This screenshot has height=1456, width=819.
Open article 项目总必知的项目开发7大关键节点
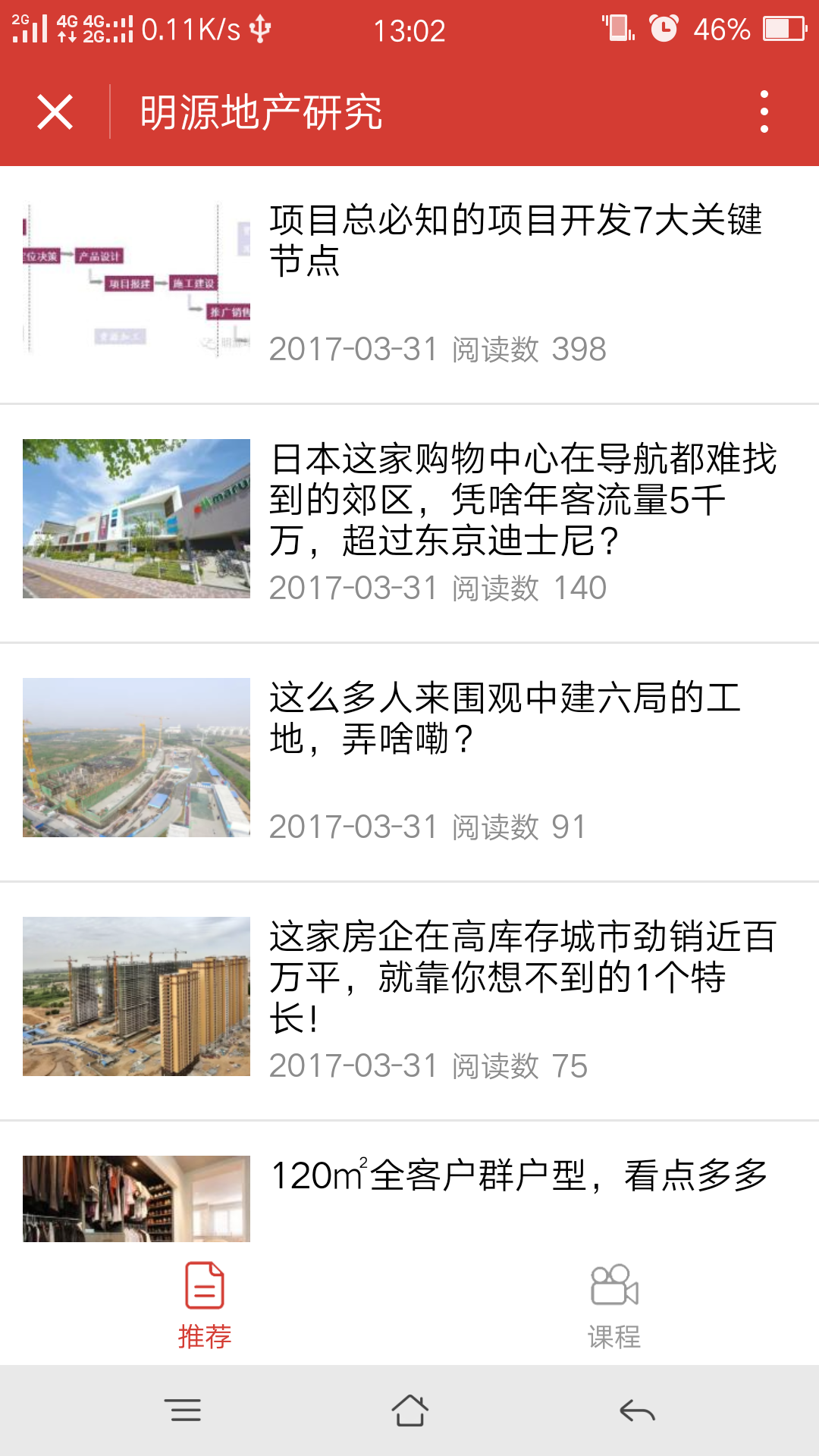[x=409, y=284]
